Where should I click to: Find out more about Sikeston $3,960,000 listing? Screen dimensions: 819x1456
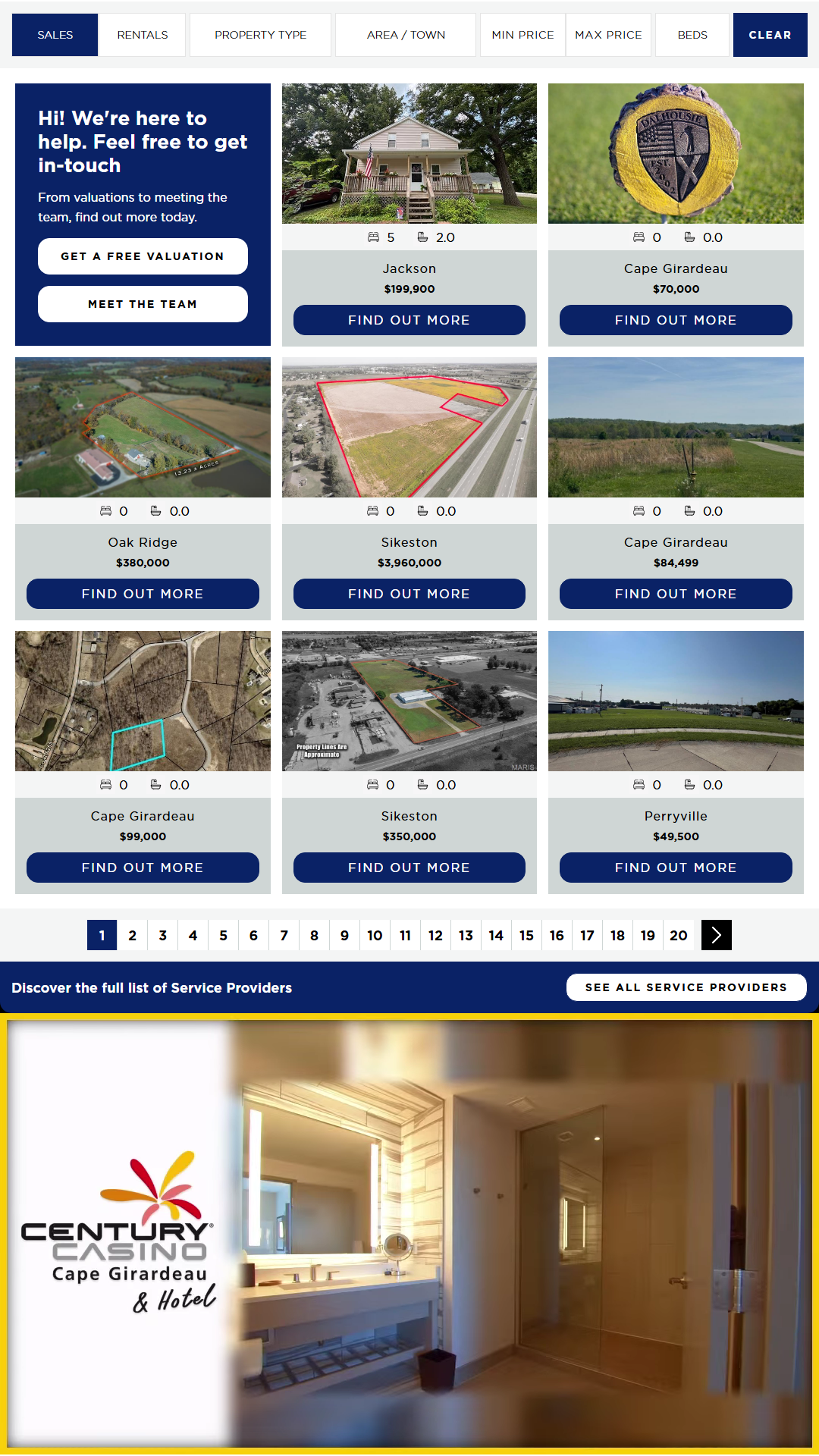[x=409, y=594]
